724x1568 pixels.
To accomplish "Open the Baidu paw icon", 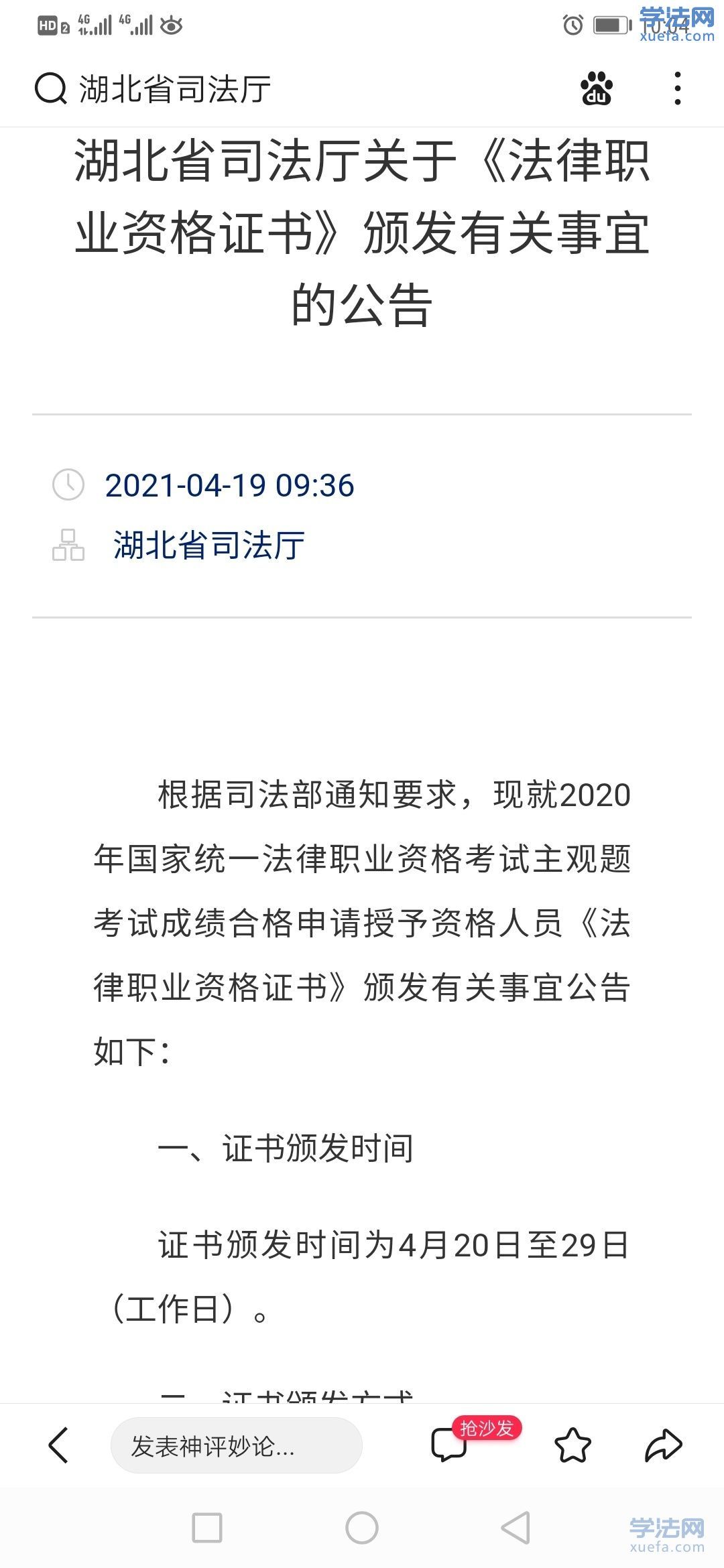I will (596, 89).
